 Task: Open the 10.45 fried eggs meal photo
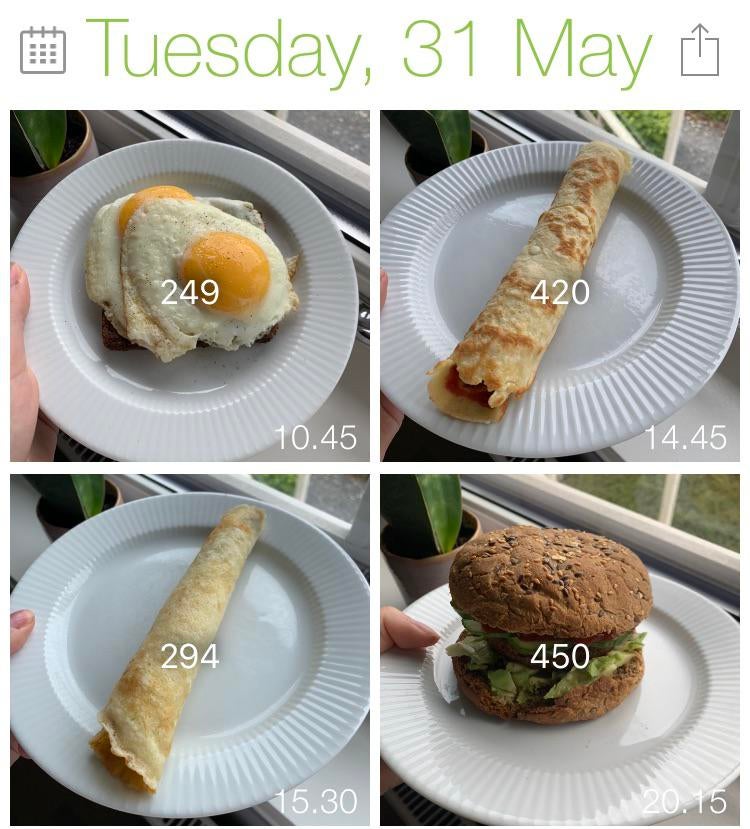tap(190, 286)
